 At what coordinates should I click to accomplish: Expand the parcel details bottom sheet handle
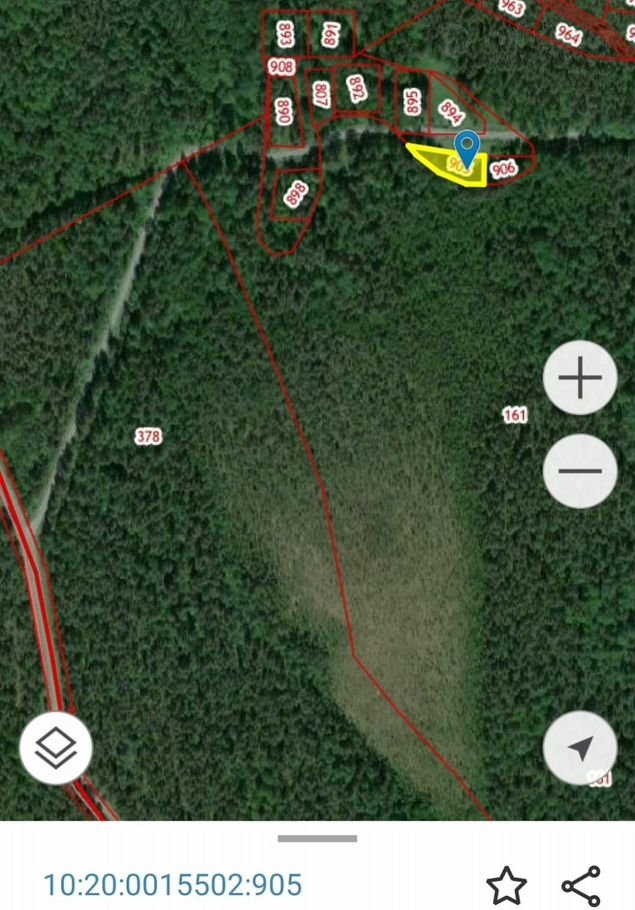pyautogui.click(x=317, y=838)
